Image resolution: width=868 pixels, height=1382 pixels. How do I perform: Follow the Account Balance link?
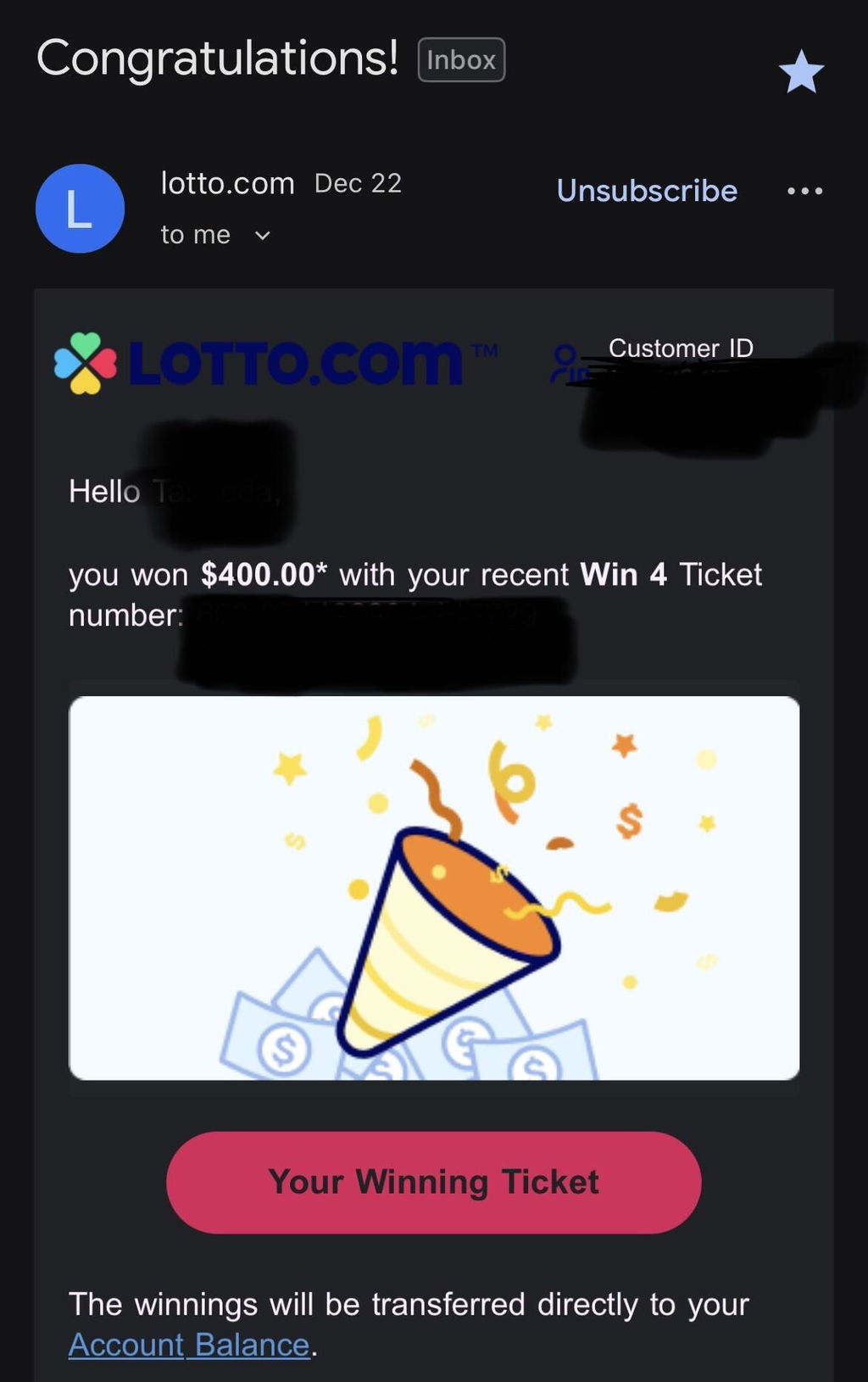(189, 1345)
